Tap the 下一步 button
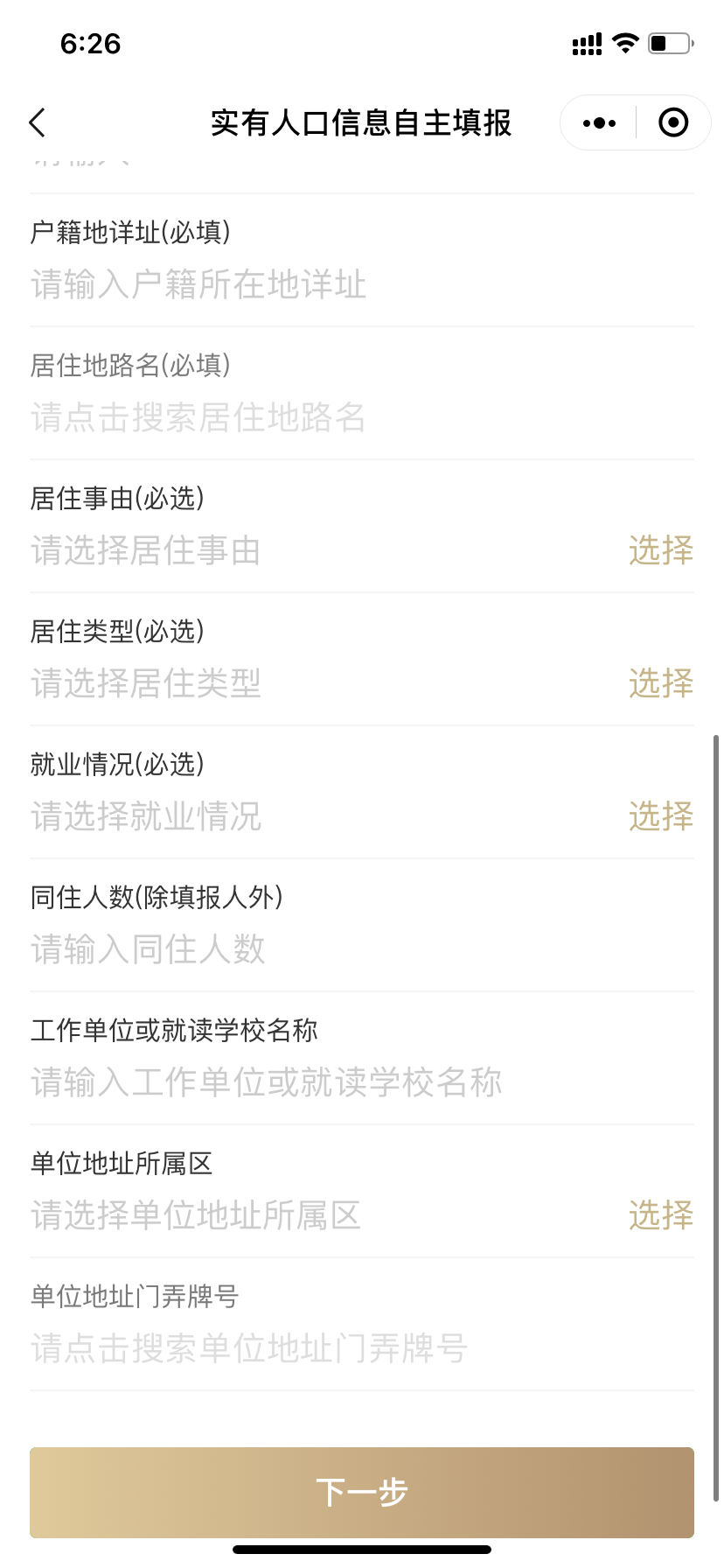724x1568 pixels. 362,1493
